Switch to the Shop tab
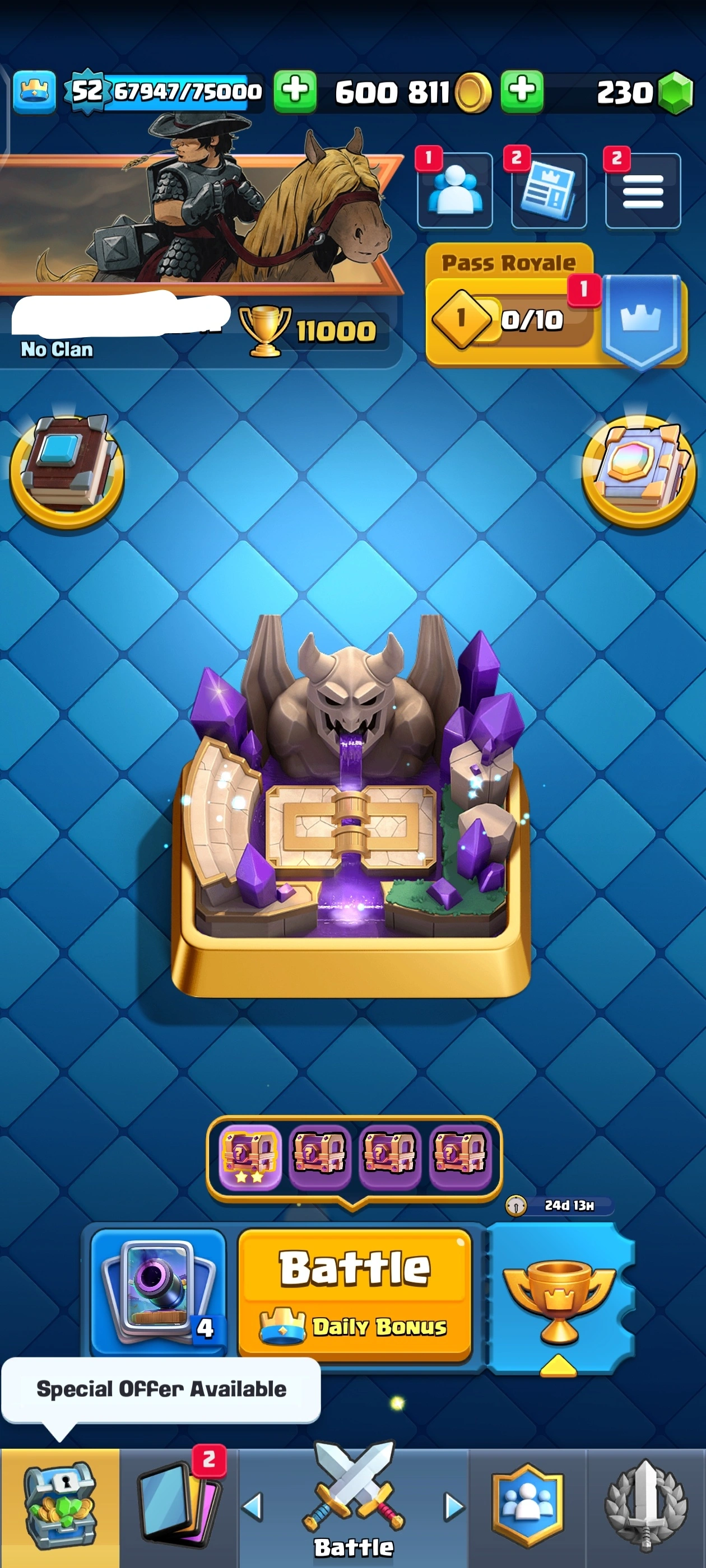 pyautogui.click(x=60, y=1506)
